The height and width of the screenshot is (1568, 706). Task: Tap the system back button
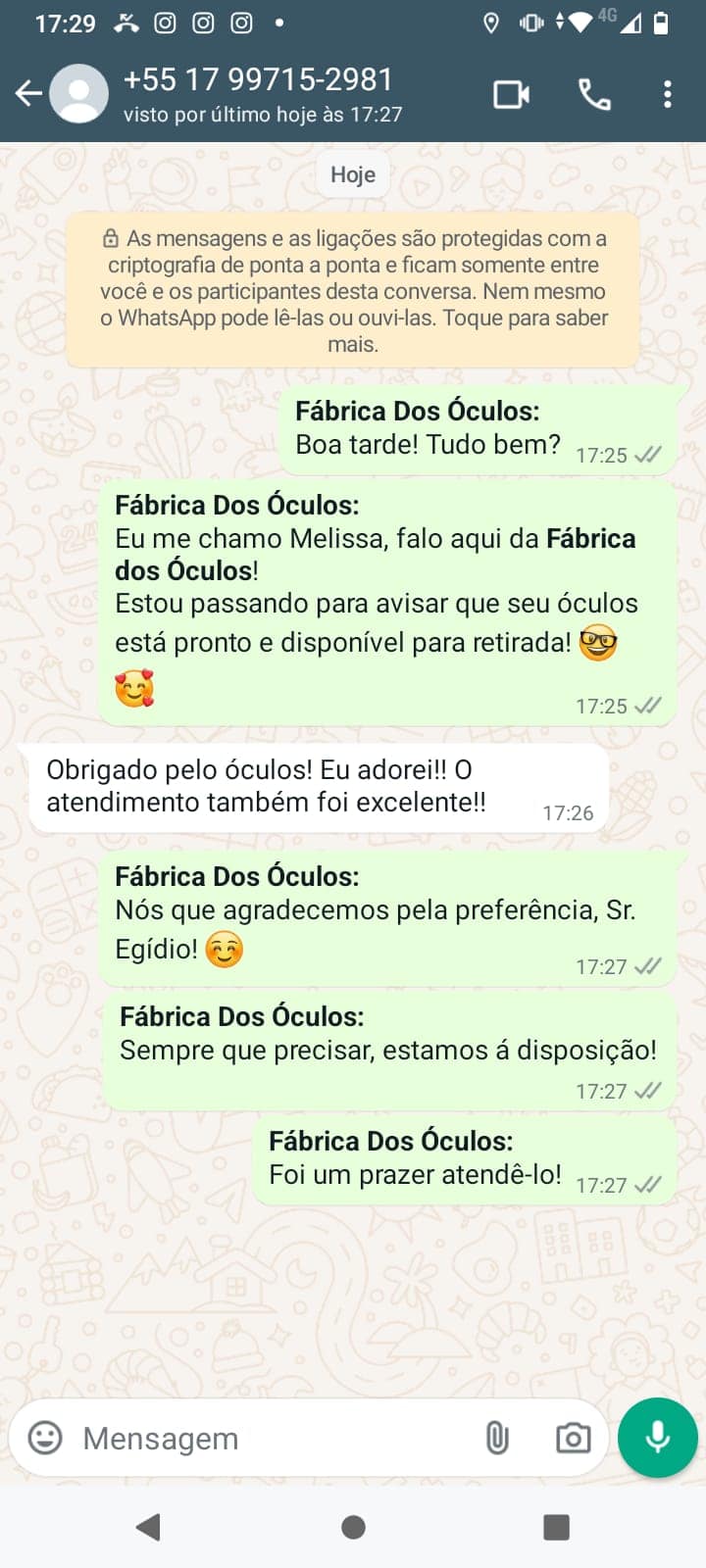point(149,1527)
